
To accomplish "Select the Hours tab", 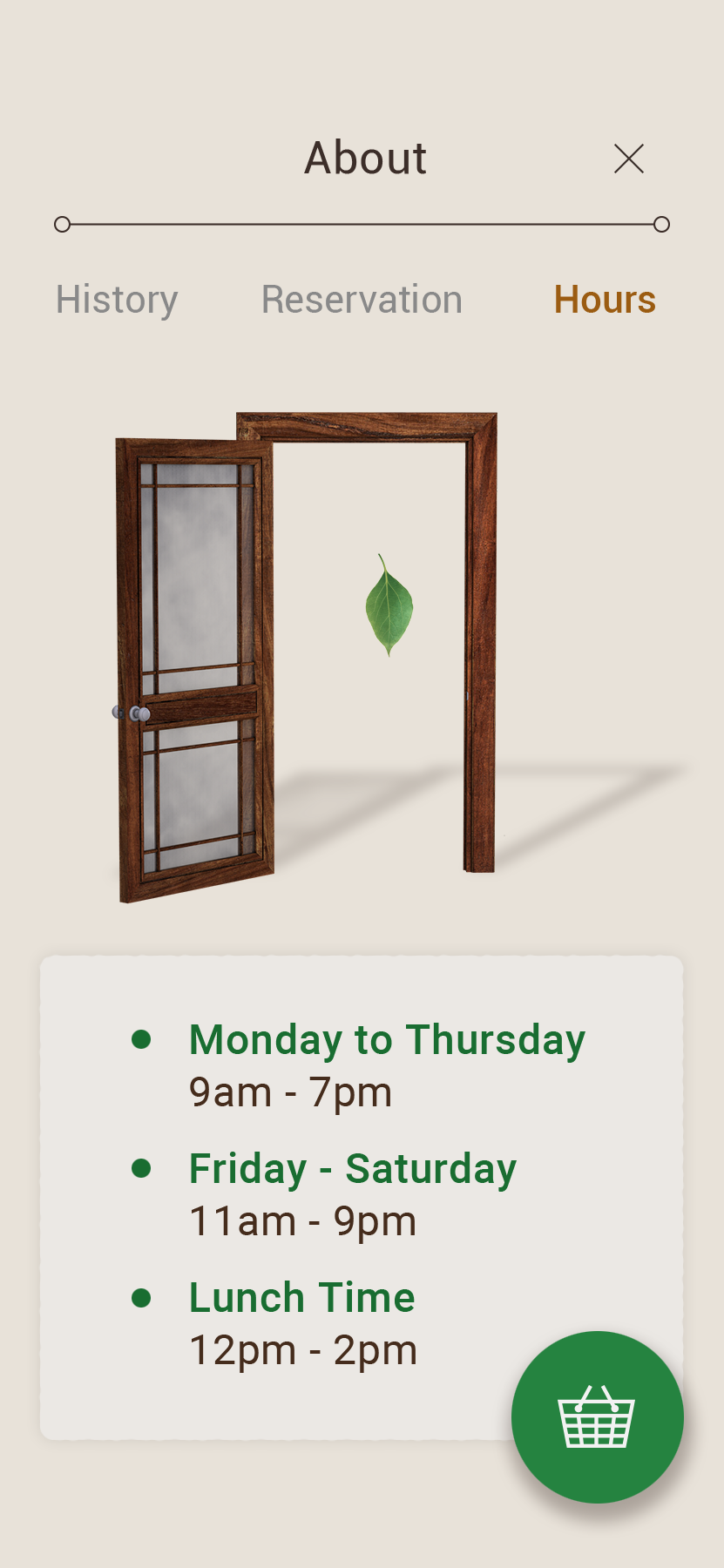I will 605,300.
